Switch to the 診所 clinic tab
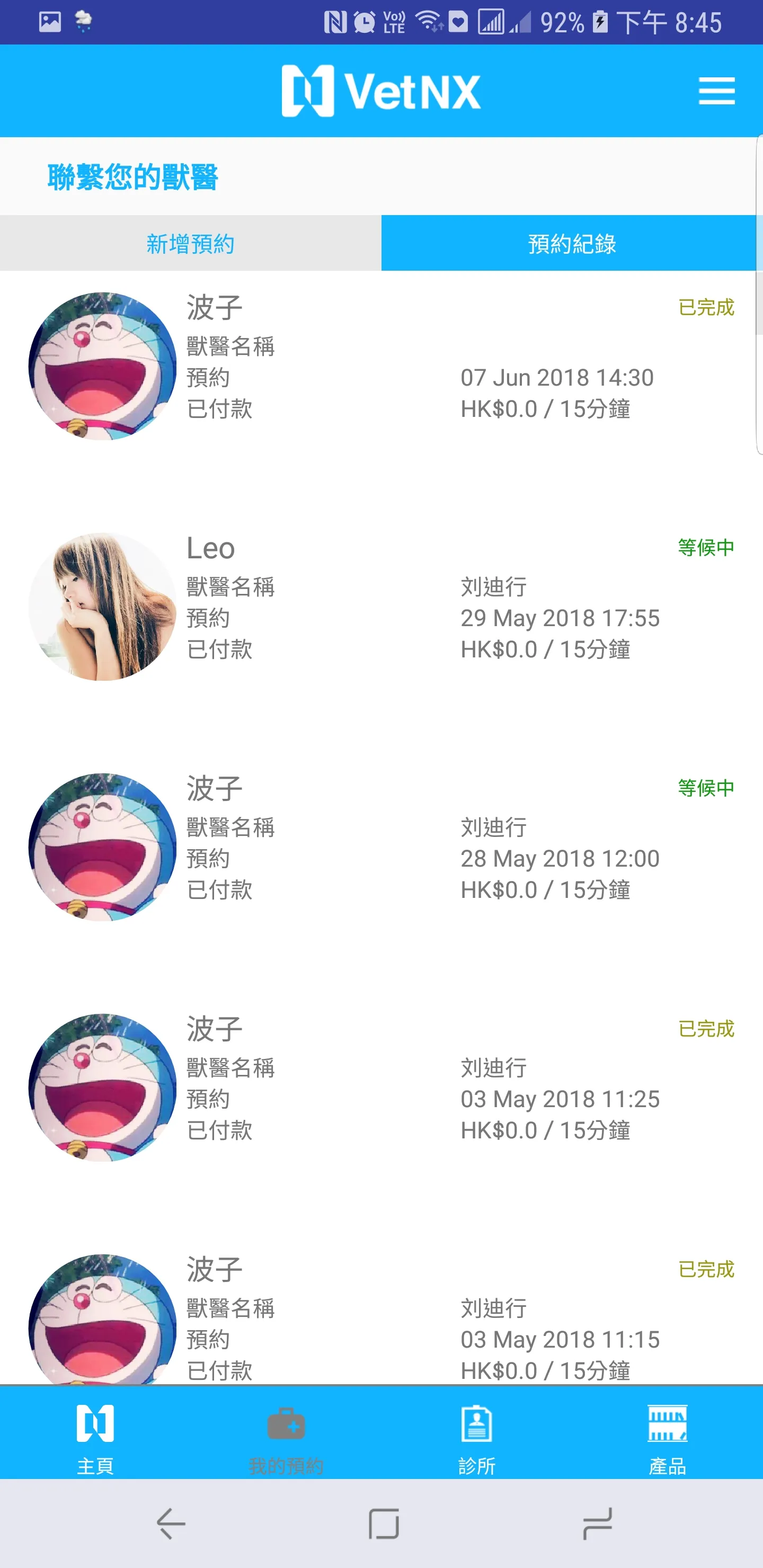 [477, 1440]
